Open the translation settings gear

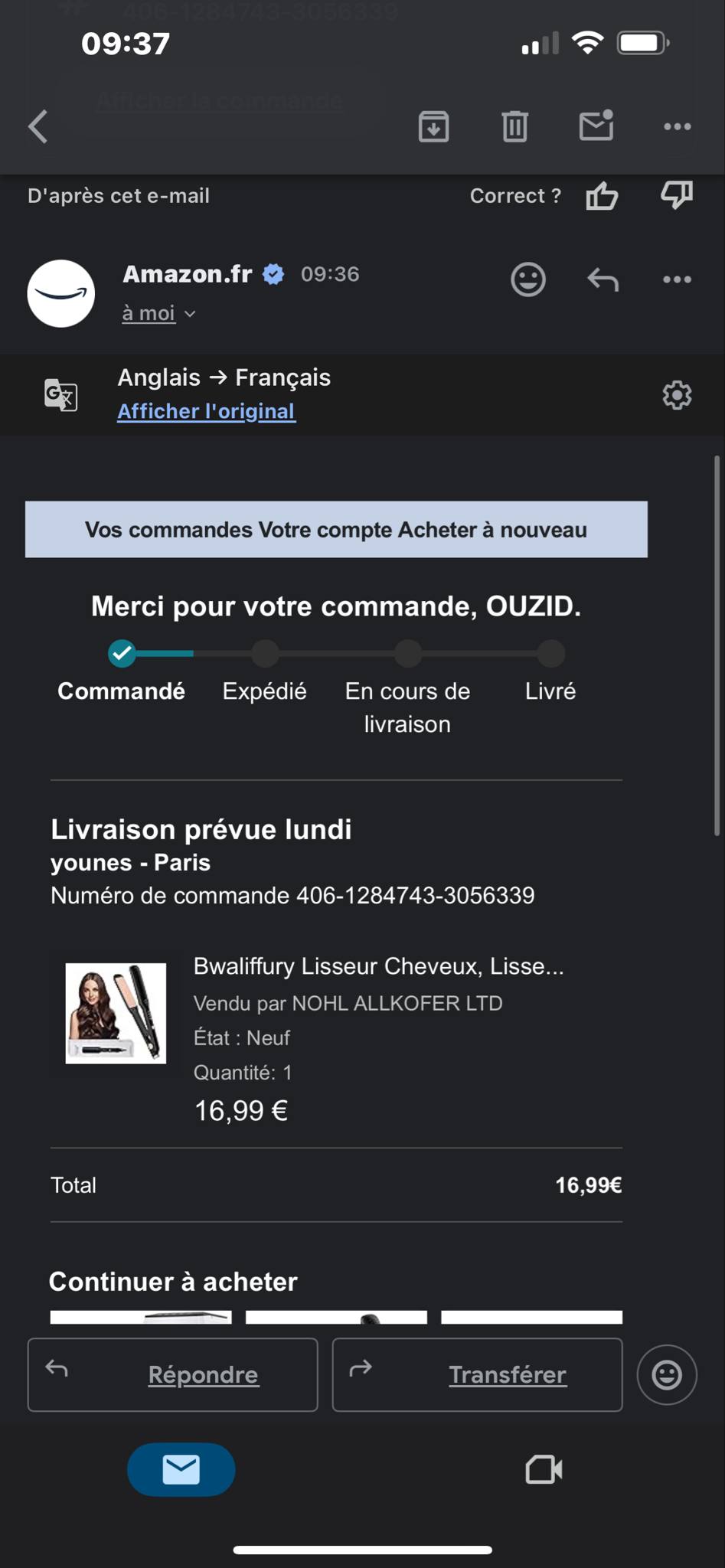point(677,395)
